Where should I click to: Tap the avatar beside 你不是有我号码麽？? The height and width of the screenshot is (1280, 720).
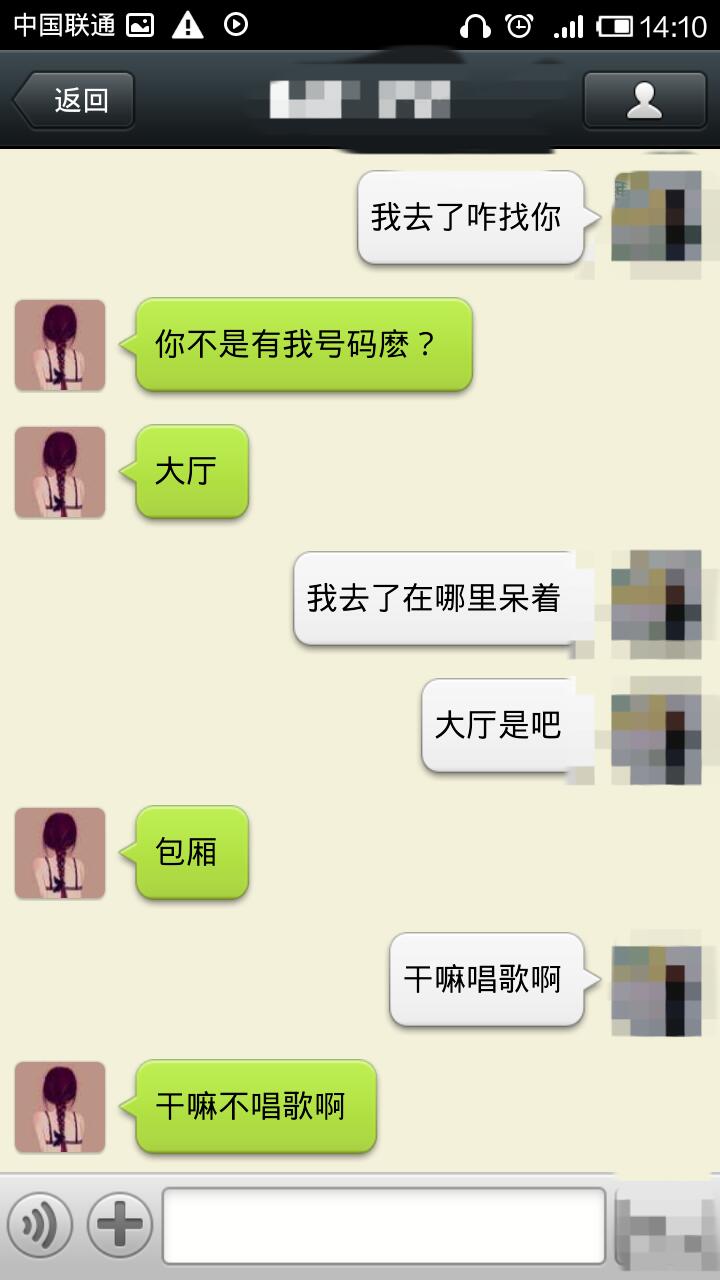tap(60, 345)
